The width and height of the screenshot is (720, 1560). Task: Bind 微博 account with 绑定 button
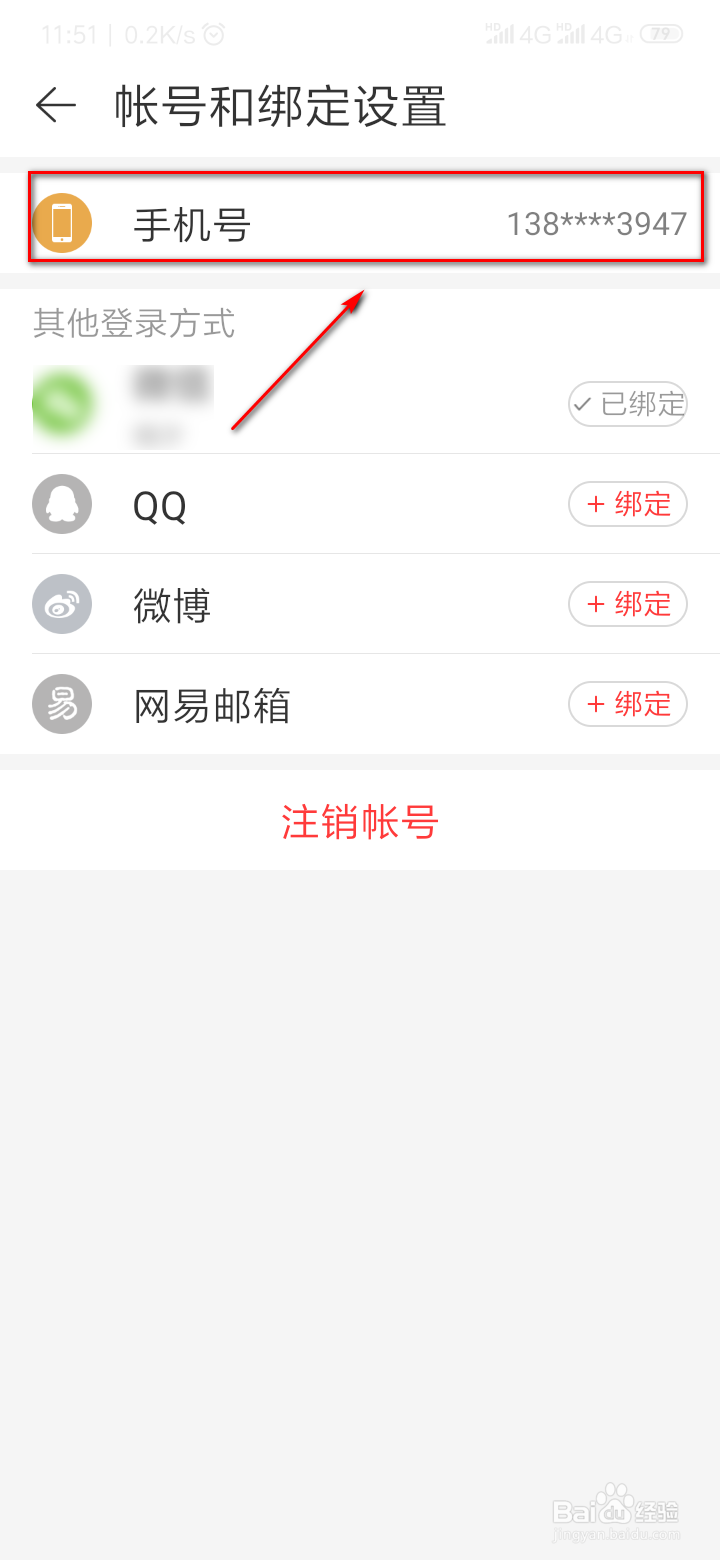click(x=628, y=604)
